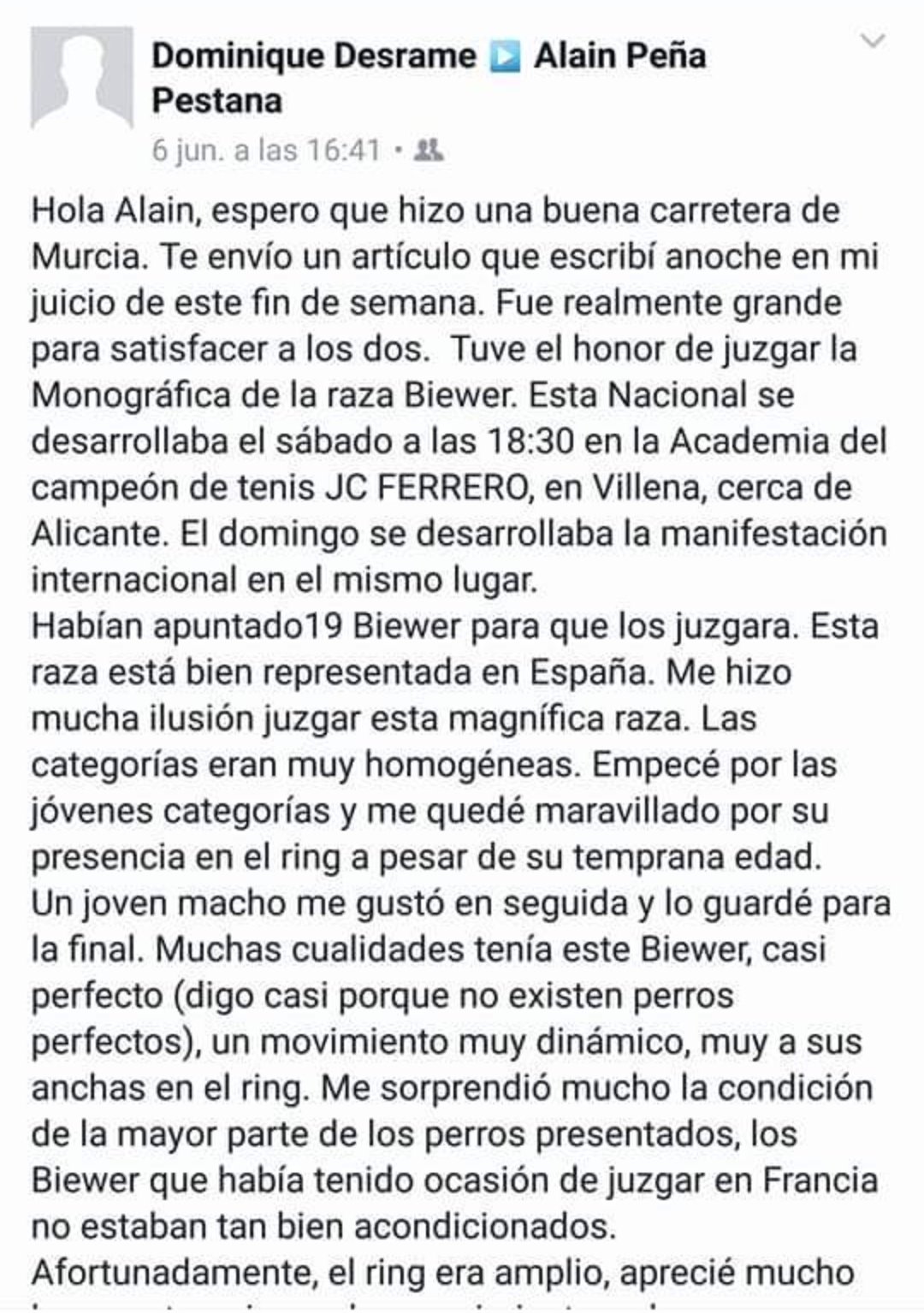Open Dominique Desrame's profile name link
This screenshot has width=924, height=1313.
(x=314, y=56)
